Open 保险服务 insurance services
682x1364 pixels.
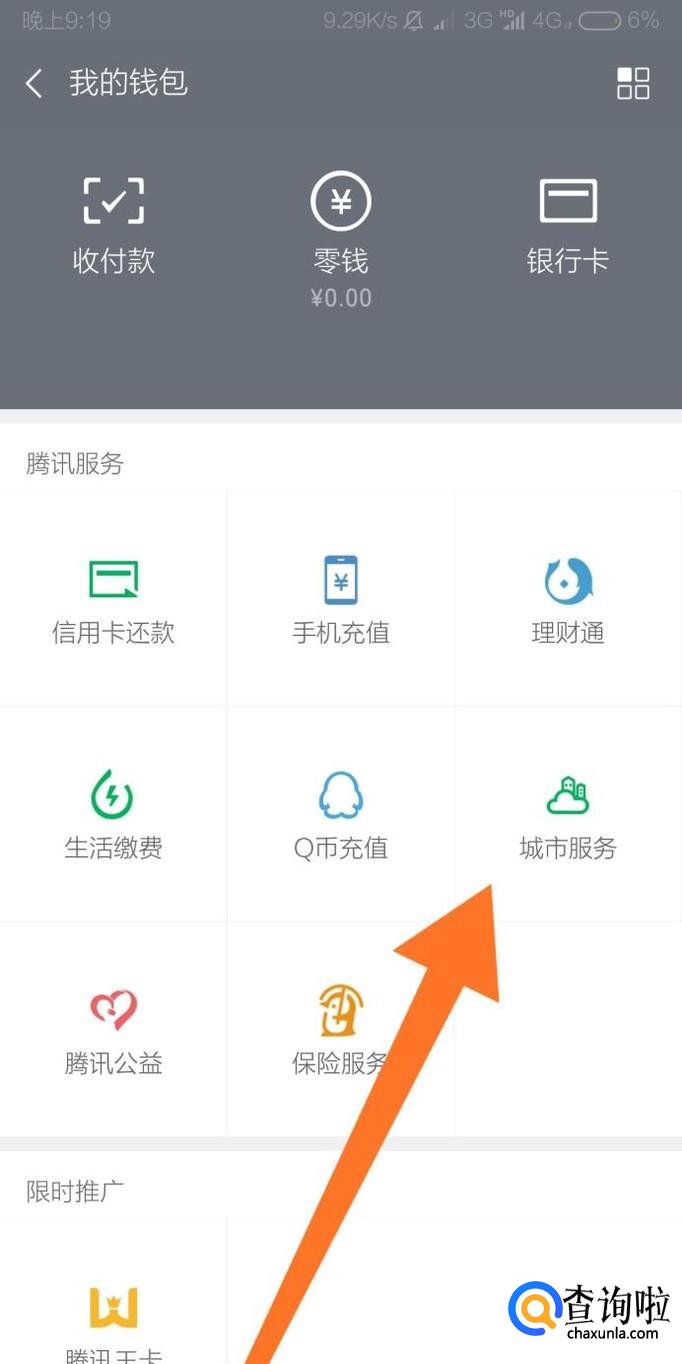340,1030
